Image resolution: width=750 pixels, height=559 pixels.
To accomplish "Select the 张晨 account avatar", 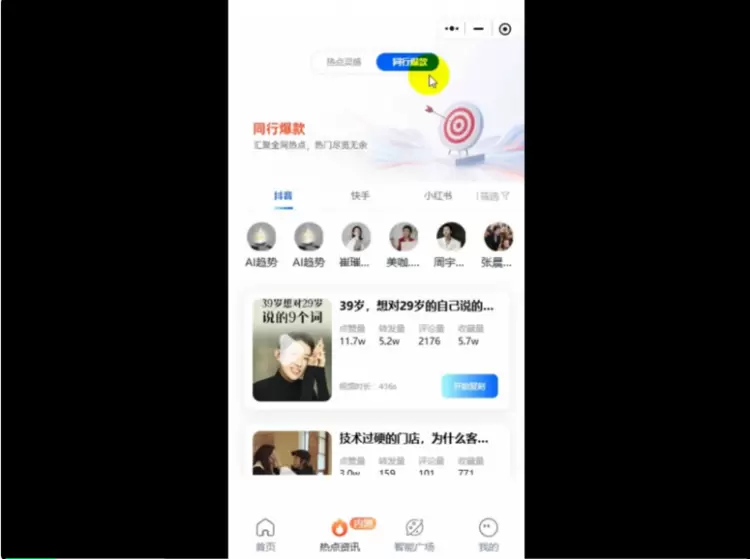I will tap(498, 237).
